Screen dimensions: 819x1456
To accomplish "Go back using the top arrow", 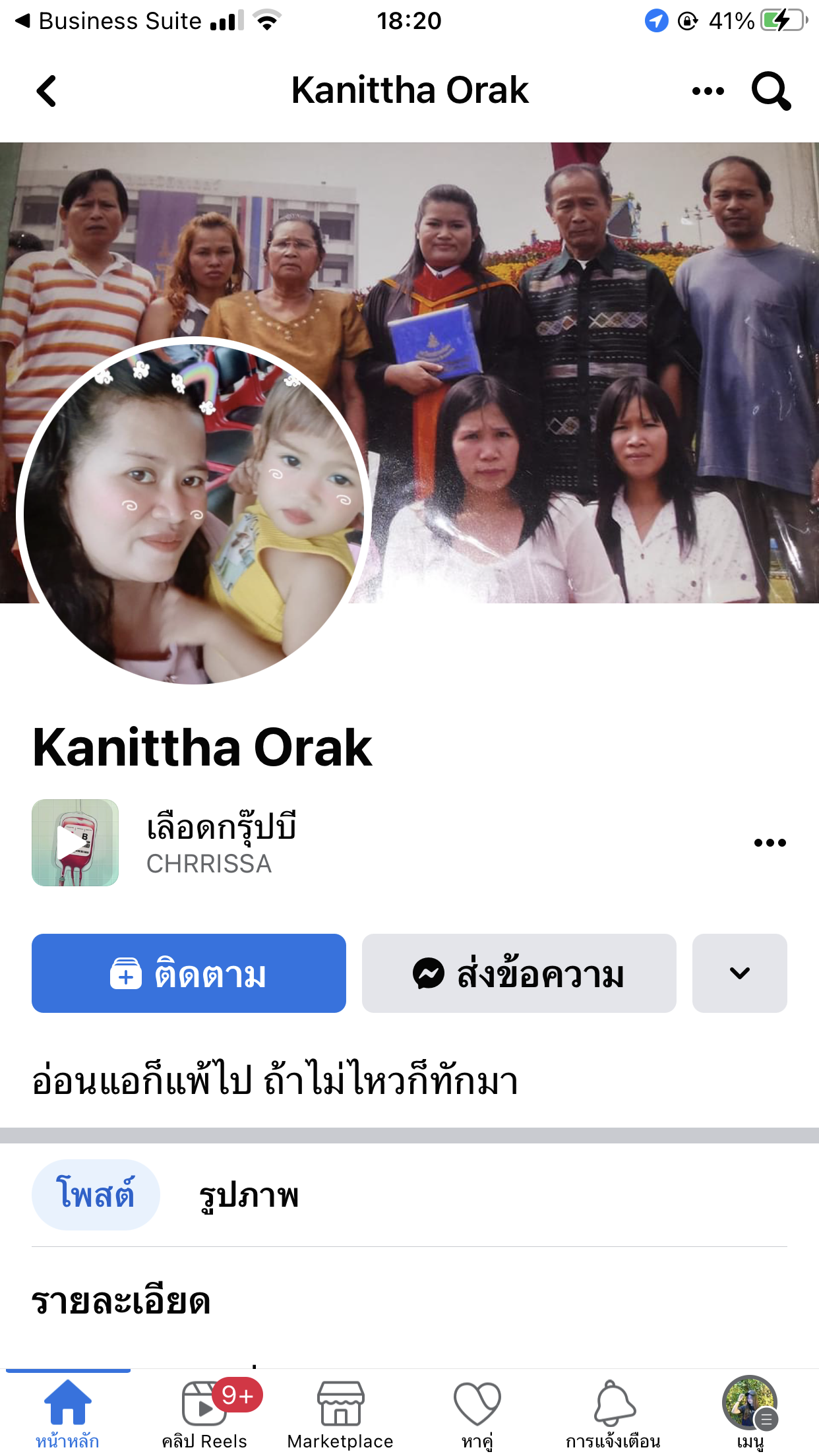I will coord(46,91).
